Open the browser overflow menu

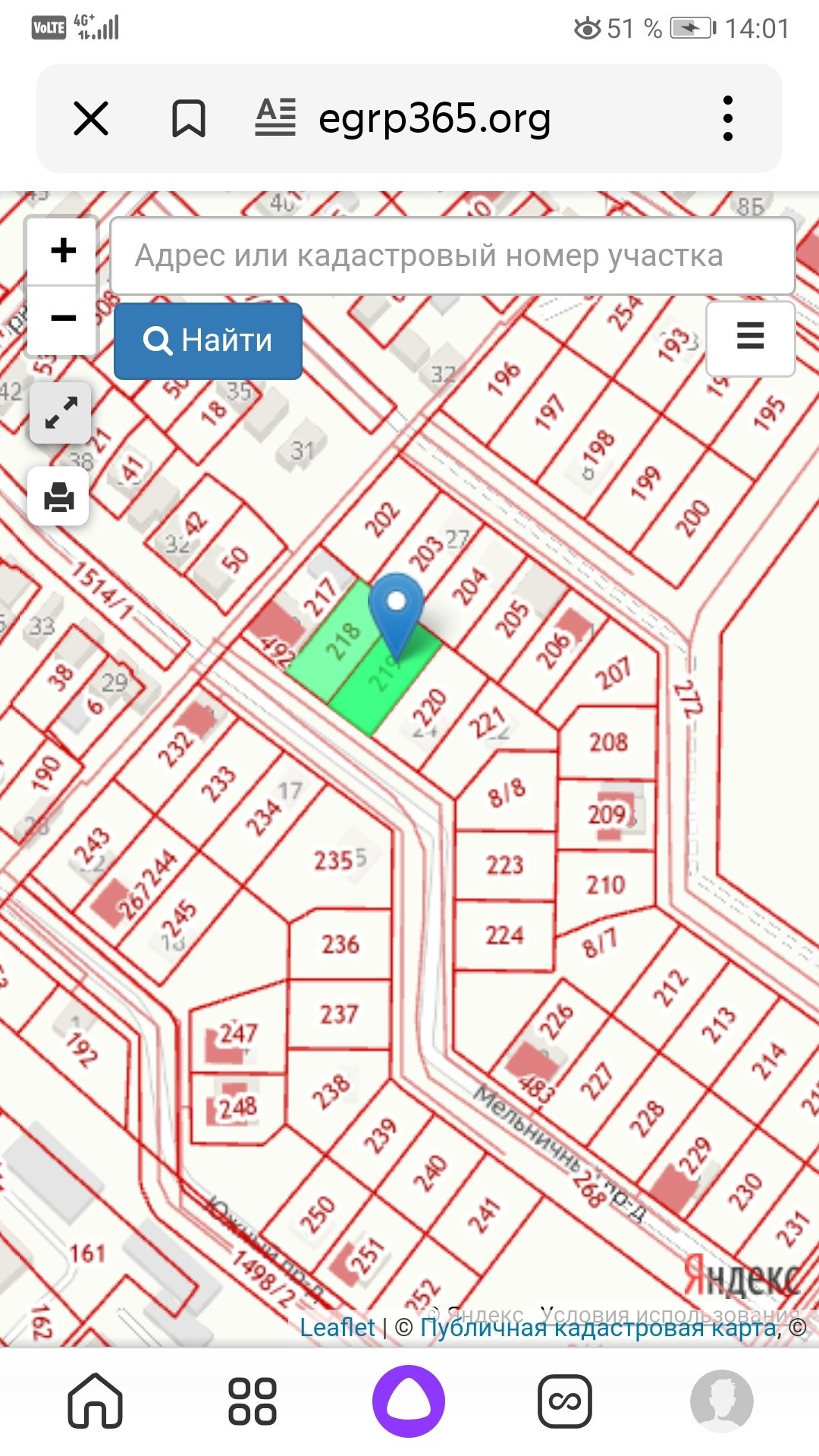point(727,118)
